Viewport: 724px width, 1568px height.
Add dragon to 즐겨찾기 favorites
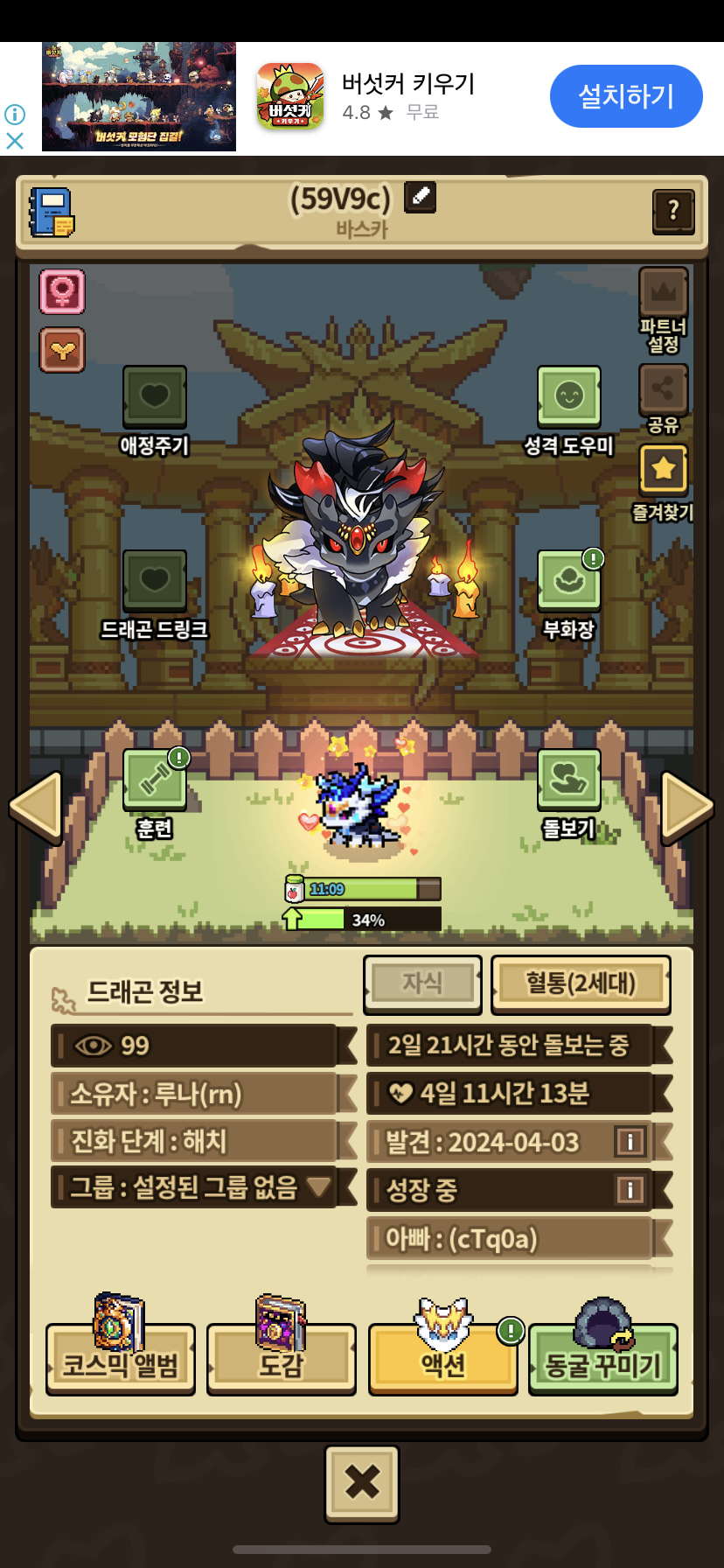point(664,471)
